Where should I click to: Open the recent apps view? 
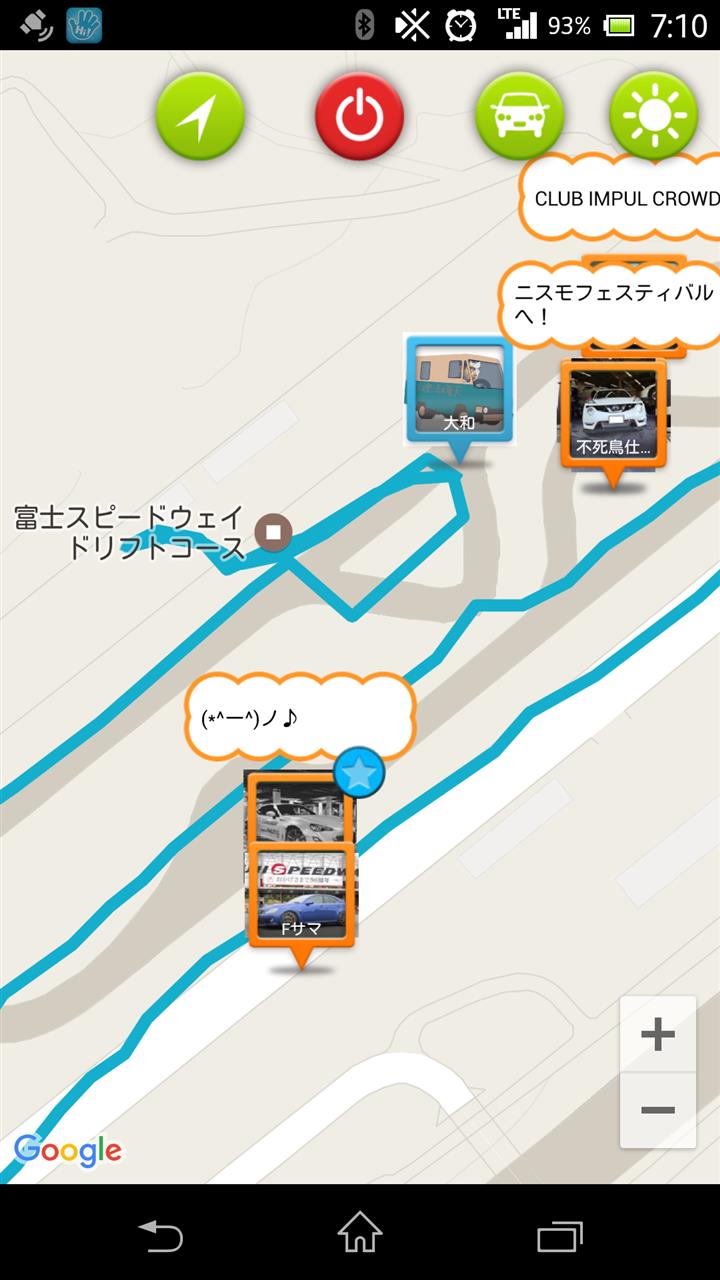(x=559, y=1234)
